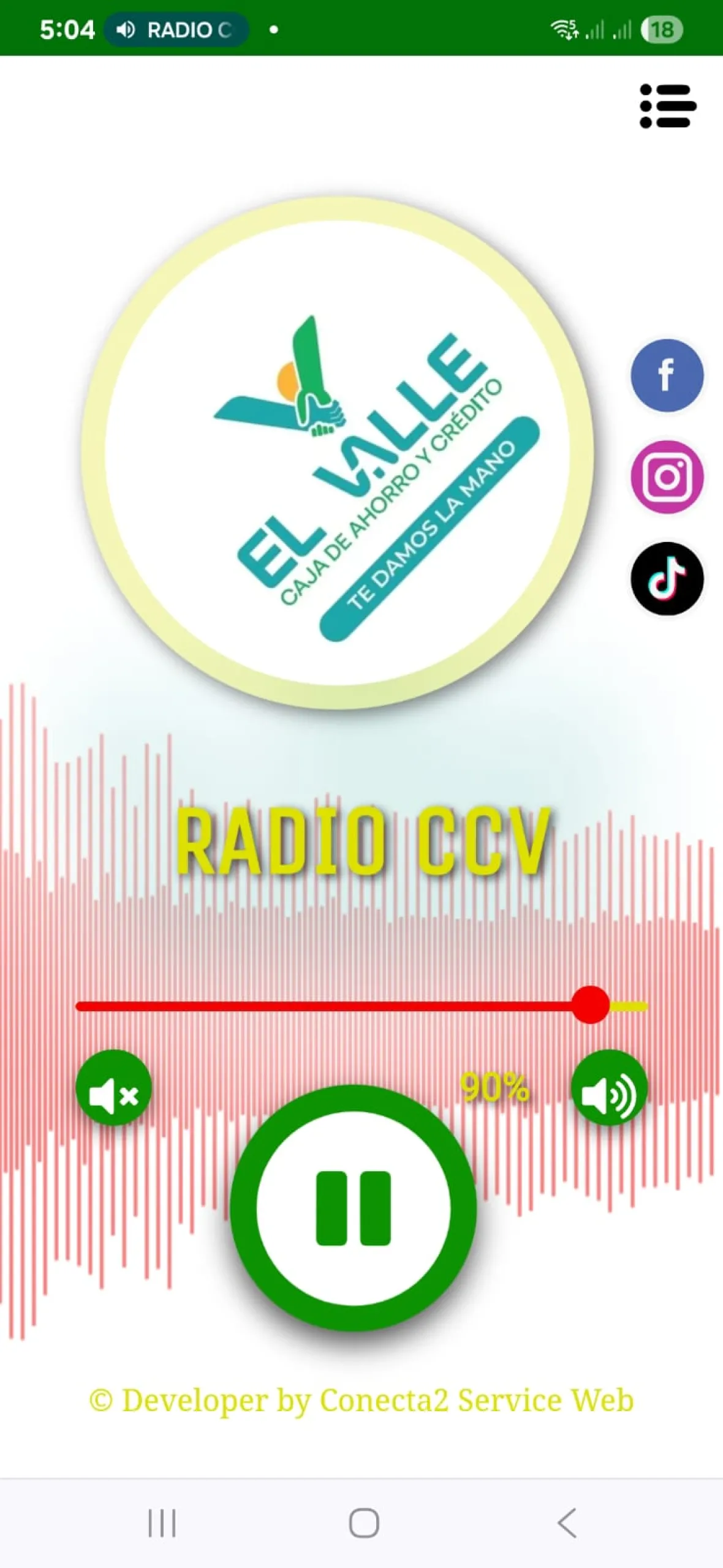Viewport: 723px width, 1568px height.
Task: Open the TikTok profile link
Action: click(667, 578)
